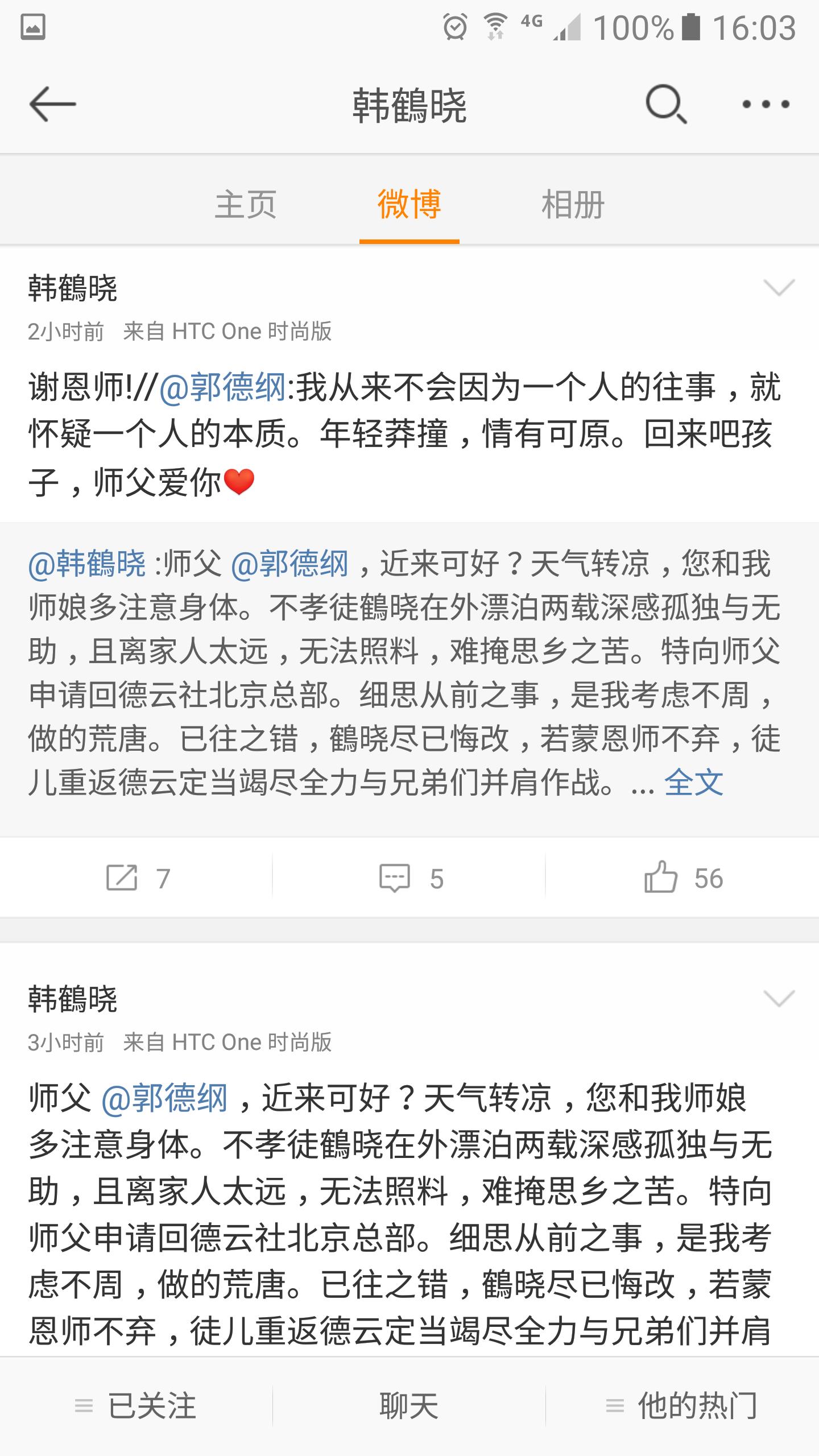The height and width of the screenshot is (1456, 819).
Task: Open @韩鹤晓 mention in quoted post
Action: (87, 564)
